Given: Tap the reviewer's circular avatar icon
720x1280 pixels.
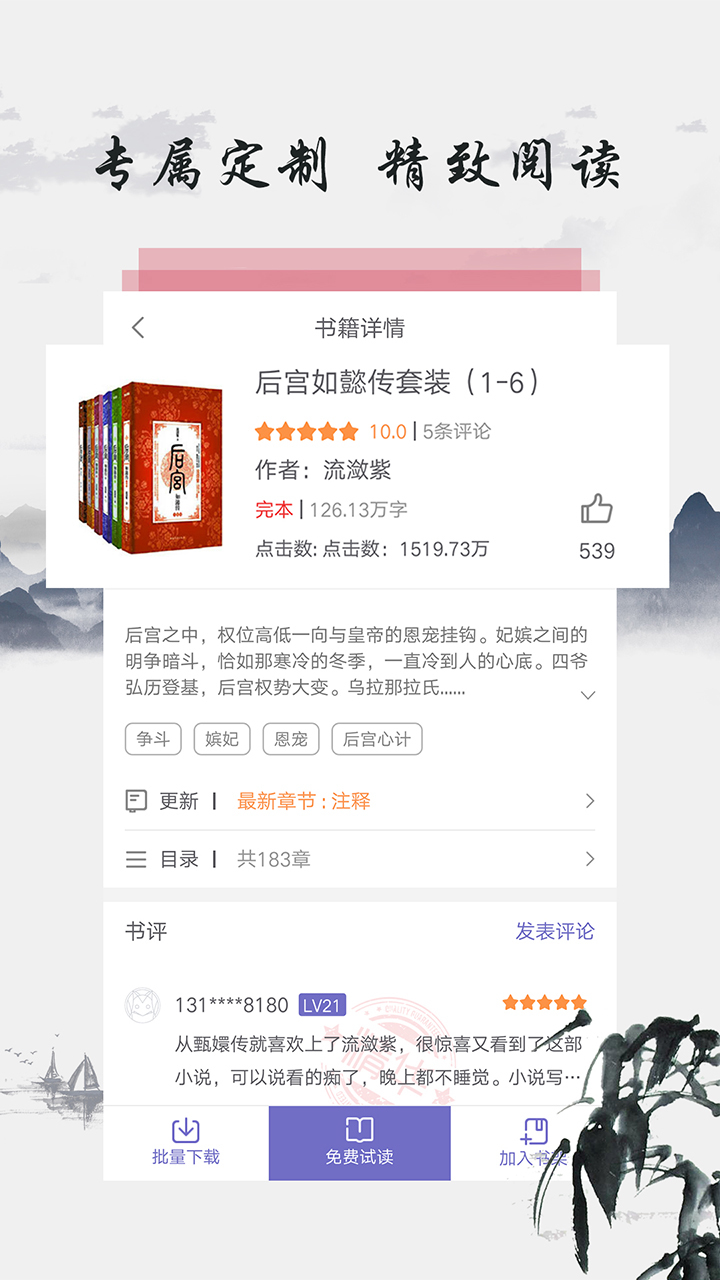Looking at the screenshot, I should [143, 1003].
